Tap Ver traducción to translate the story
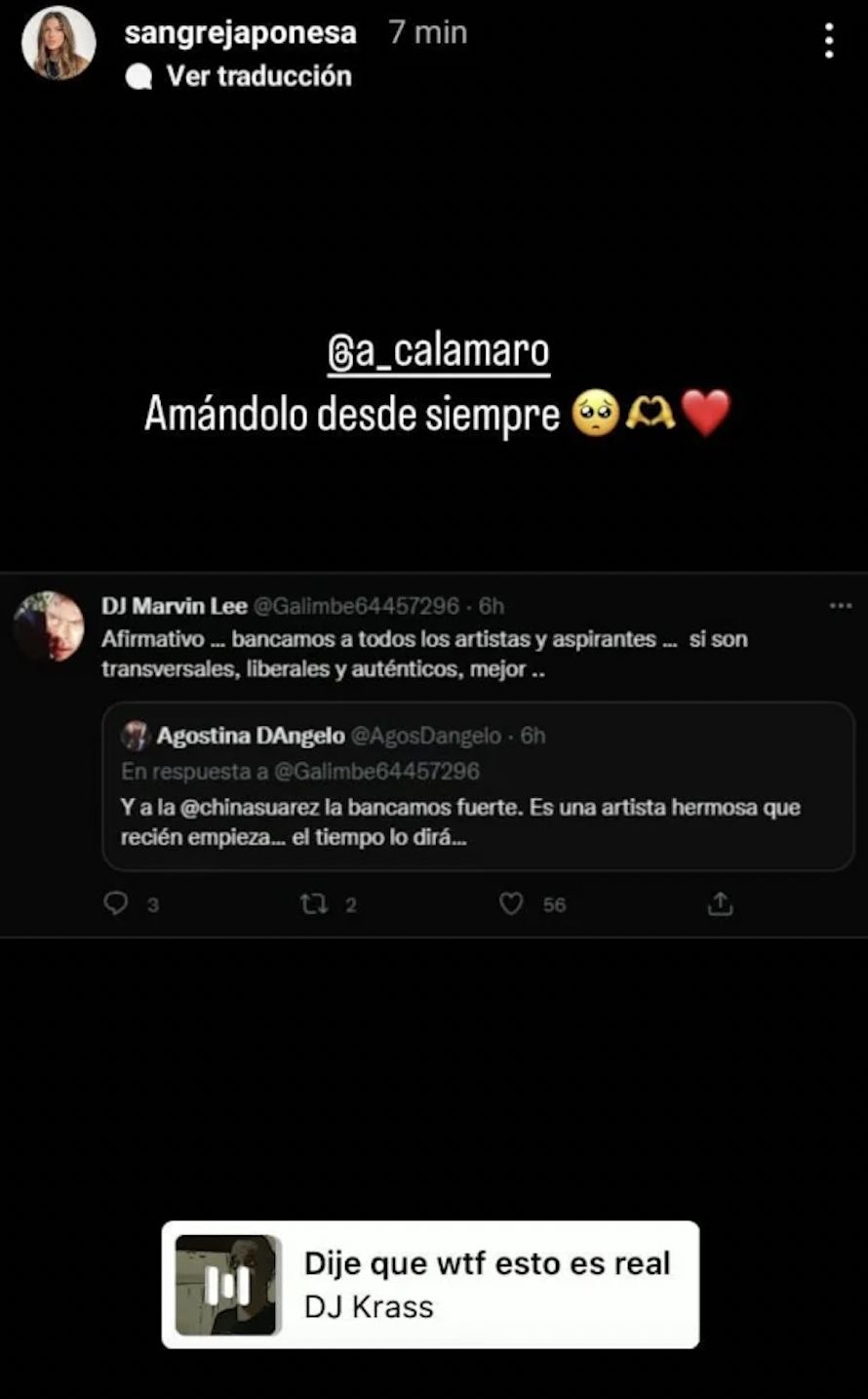This screenshot has width=868, height=1399. click(257, 76)
